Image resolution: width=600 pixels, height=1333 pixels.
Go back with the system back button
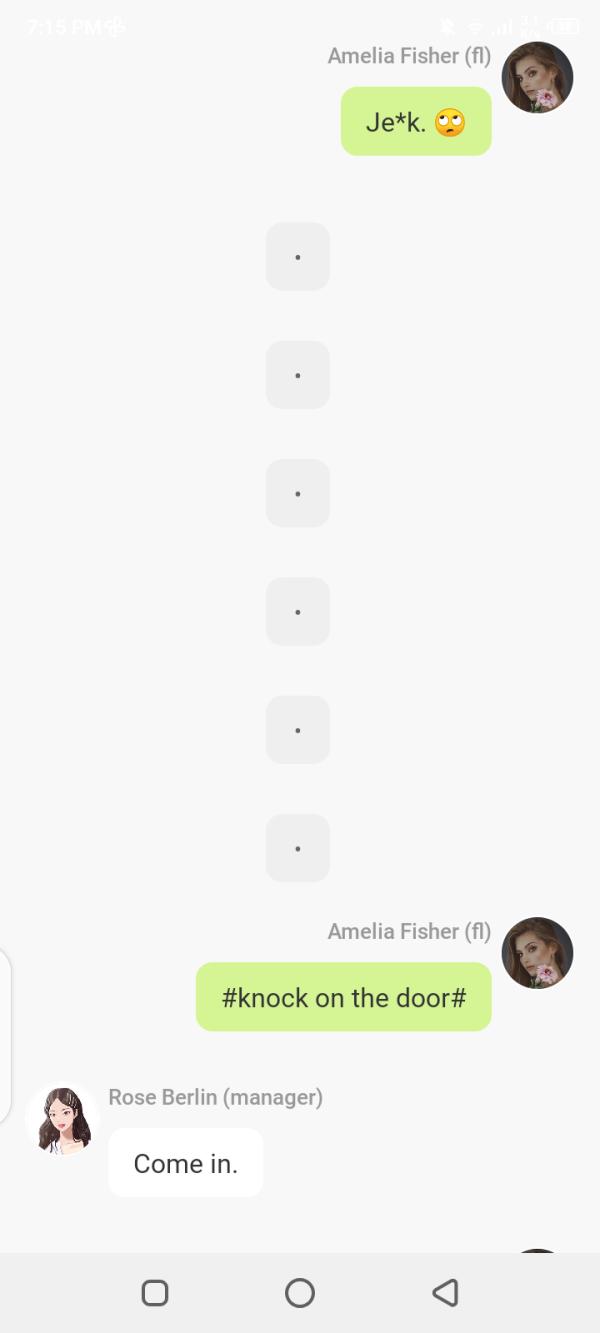click(x=445, y=1293)
